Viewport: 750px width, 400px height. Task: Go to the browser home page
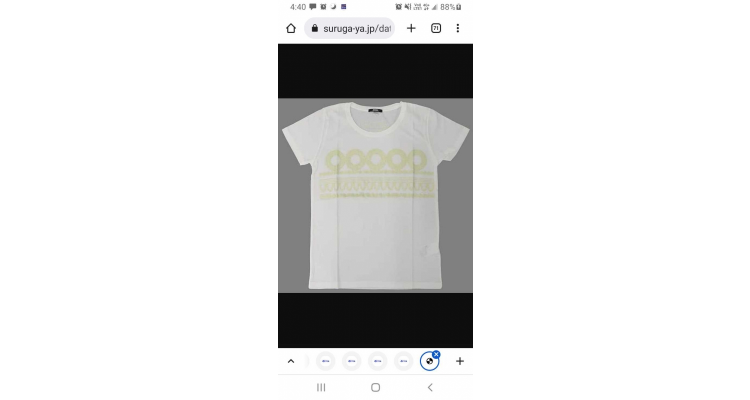coord(291,28)
